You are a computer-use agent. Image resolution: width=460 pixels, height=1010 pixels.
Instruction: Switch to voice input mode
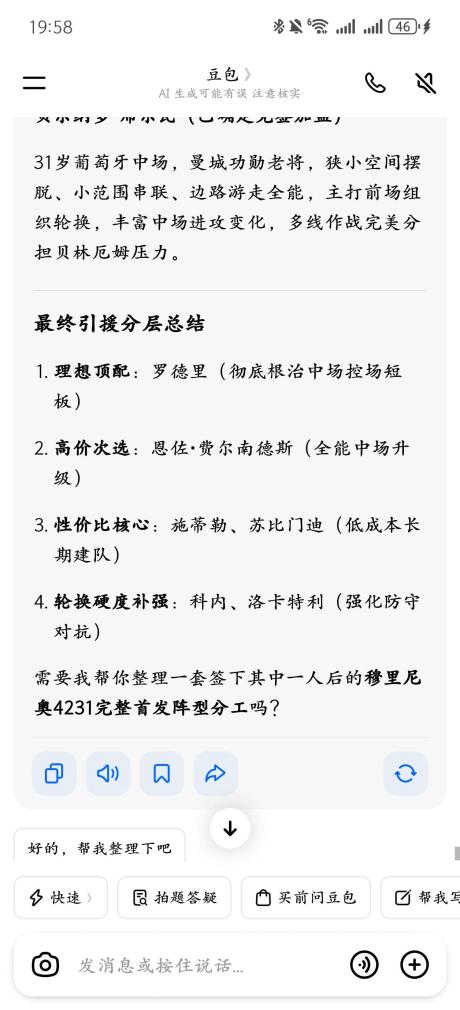pyautogui.click(x=364, y=965)
